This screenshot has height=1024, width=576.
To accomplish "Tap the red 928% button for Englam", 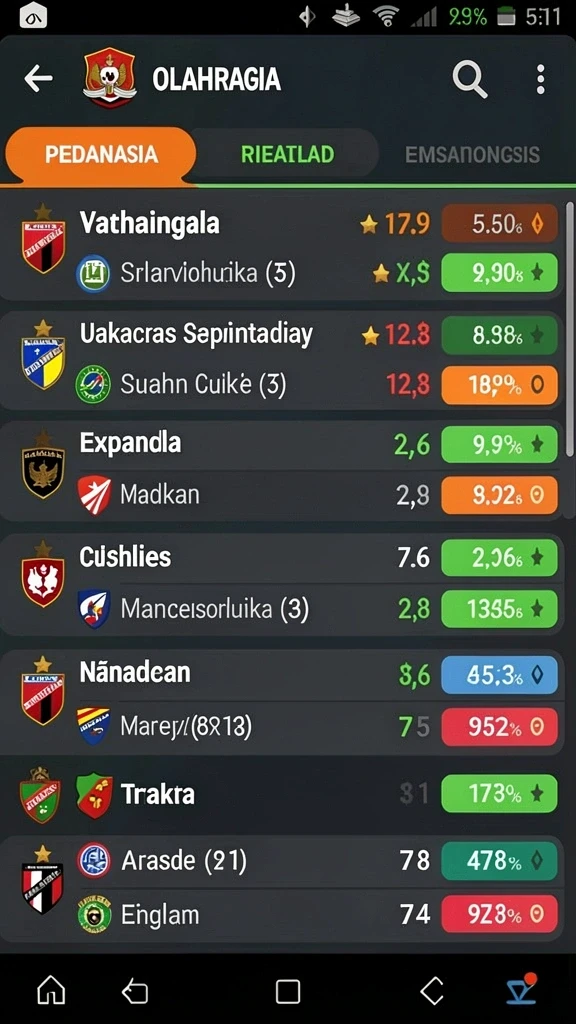I will [500, 914].
